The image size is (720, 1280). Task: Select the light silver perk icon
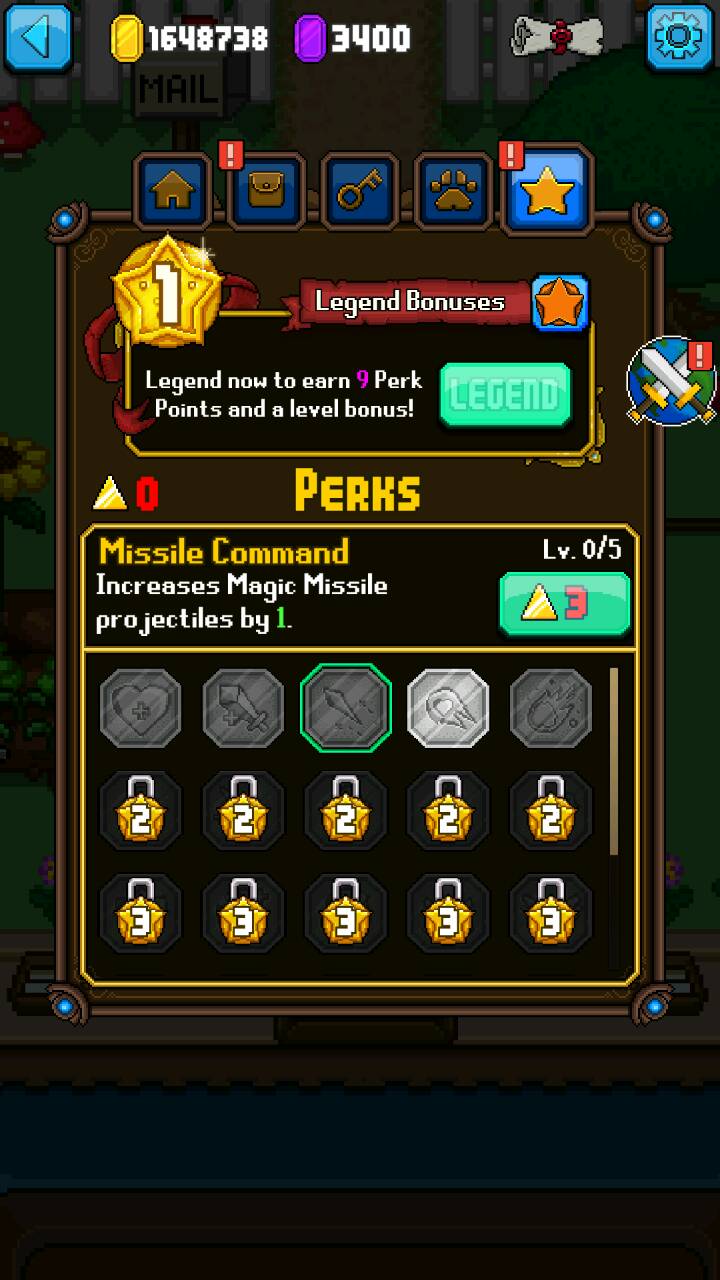(448, 708)
